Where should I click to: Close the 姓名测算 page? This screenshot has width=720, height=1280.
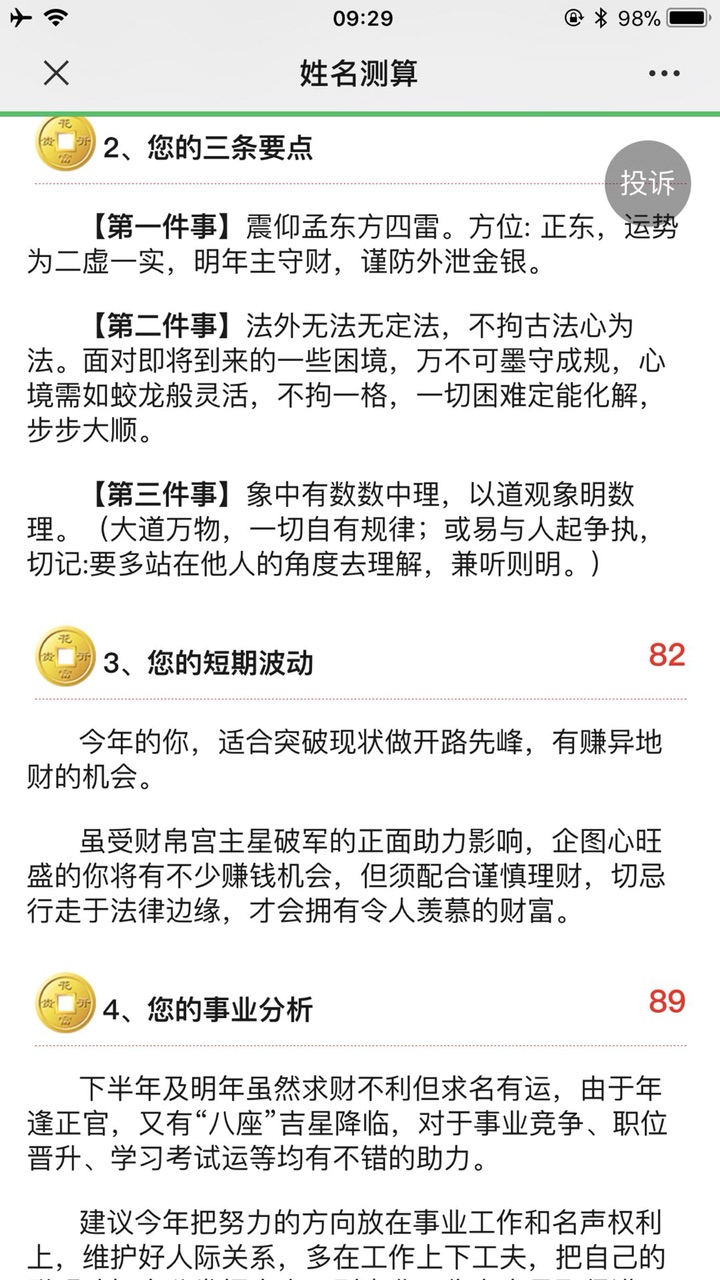pos(57,73)
